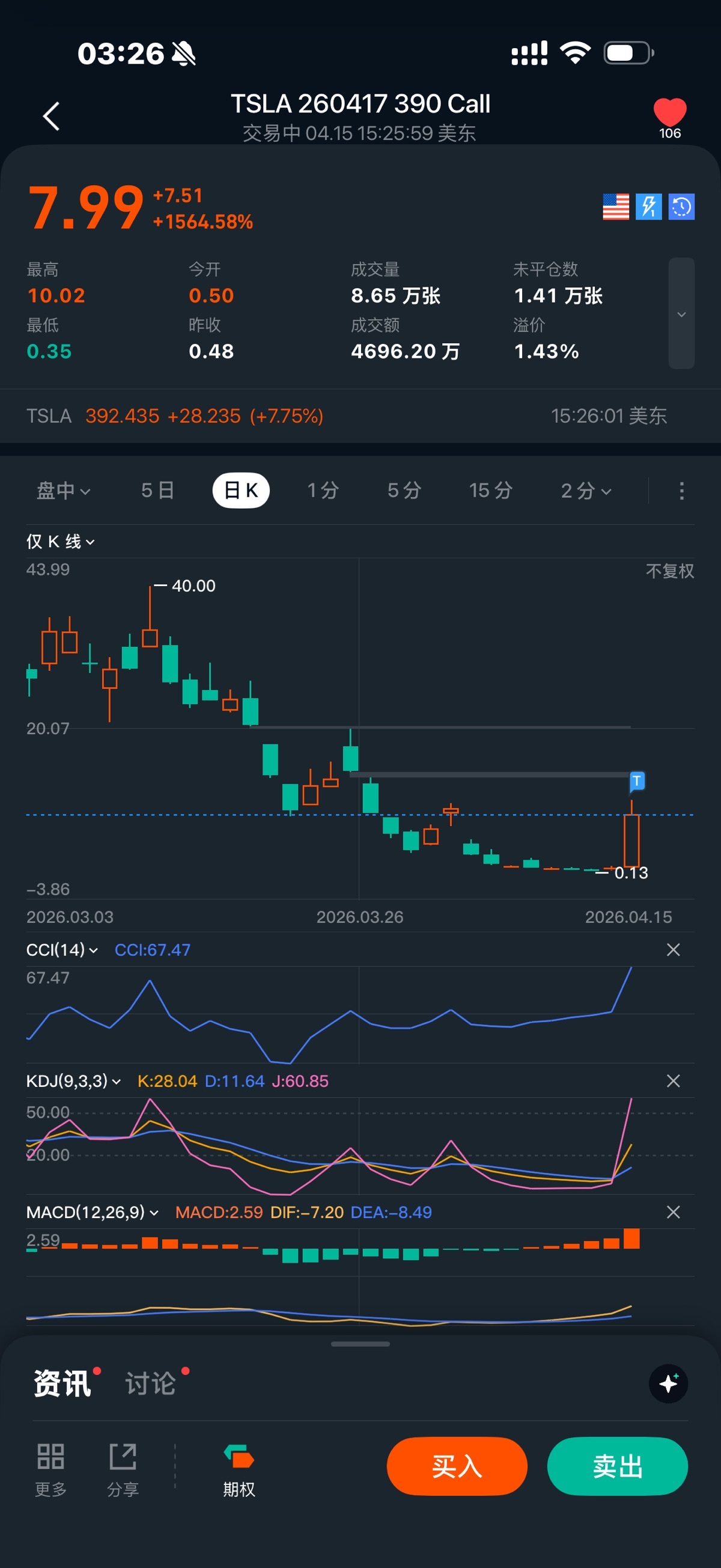Open the underlying TSLA quote row
721x1568 pixels.
coord(347,415)
